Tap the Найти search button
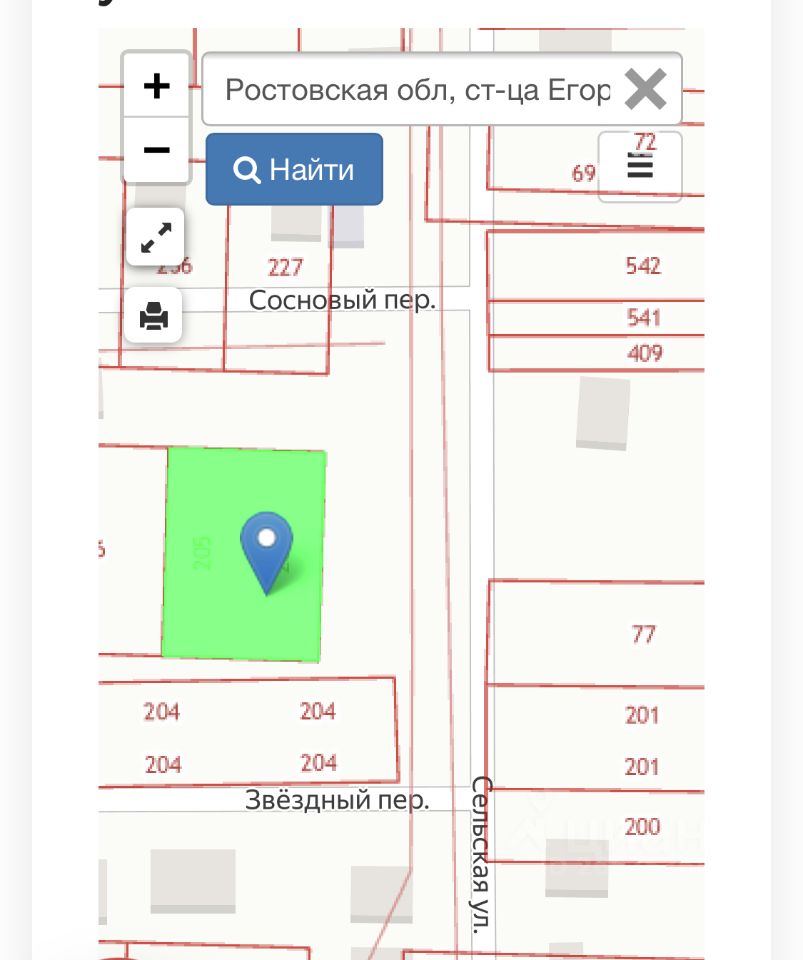The width and height of the screenshot is (803, 960). [294, 169]
